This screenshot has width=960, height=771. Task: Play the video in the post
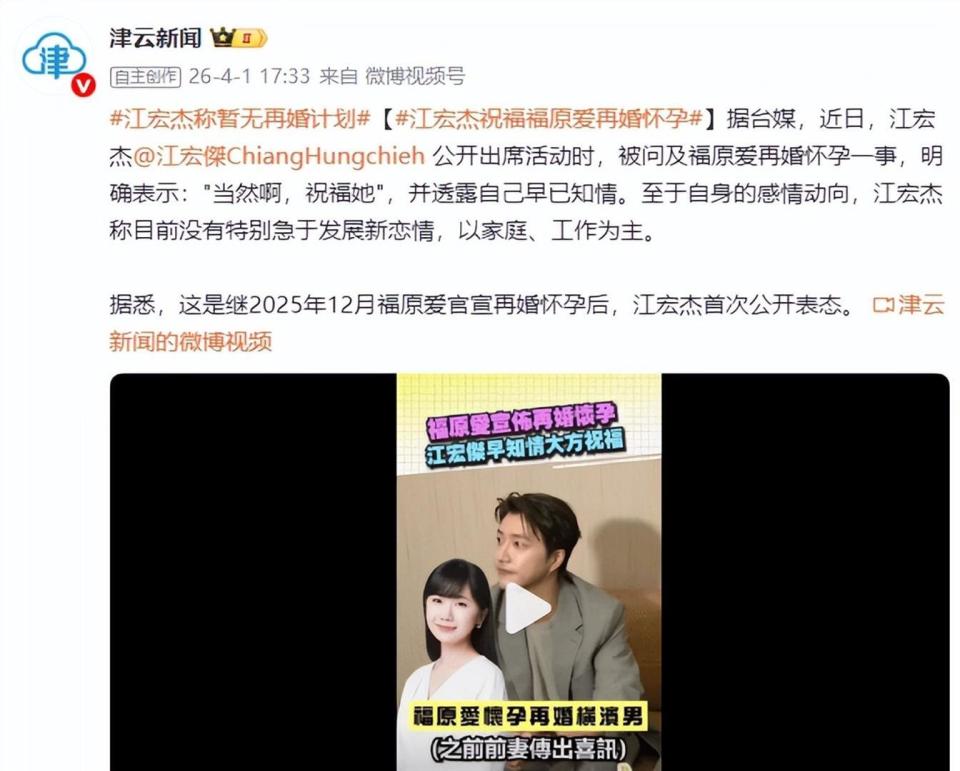(x=528, y=609)
